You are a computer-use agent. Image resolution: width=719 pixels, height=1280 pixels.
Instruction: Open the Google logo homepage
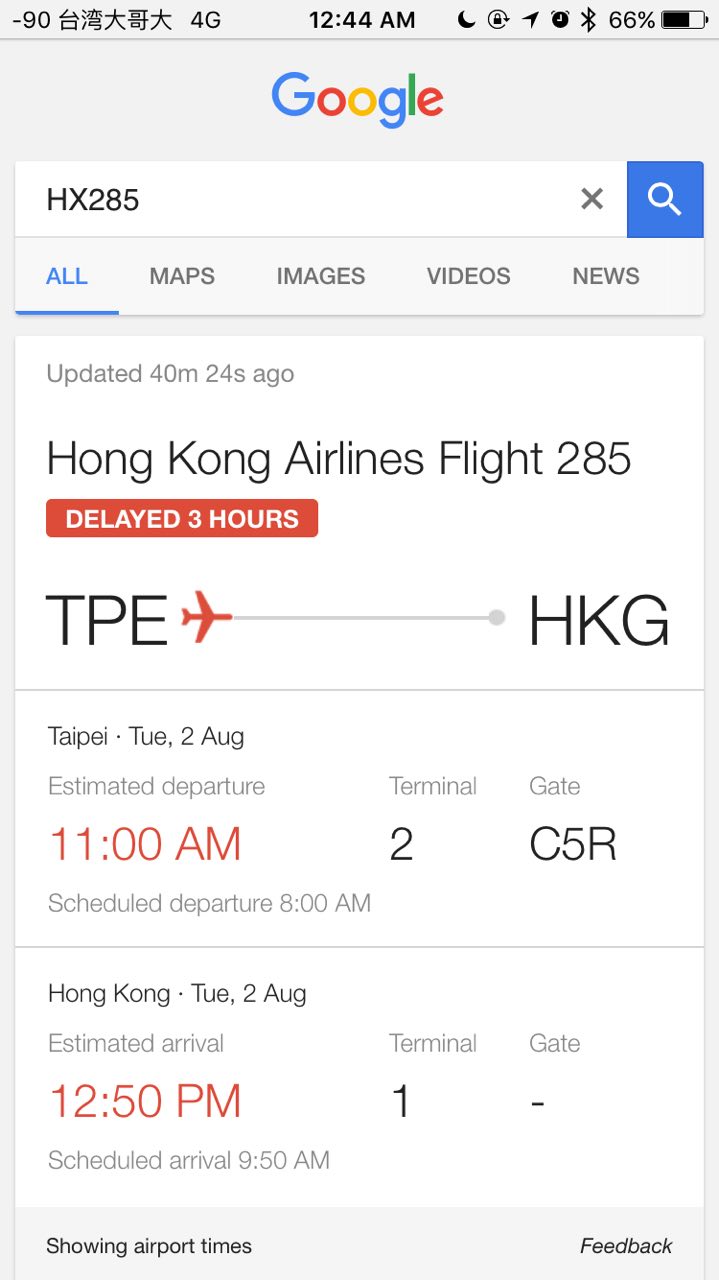tap(358, 99)
